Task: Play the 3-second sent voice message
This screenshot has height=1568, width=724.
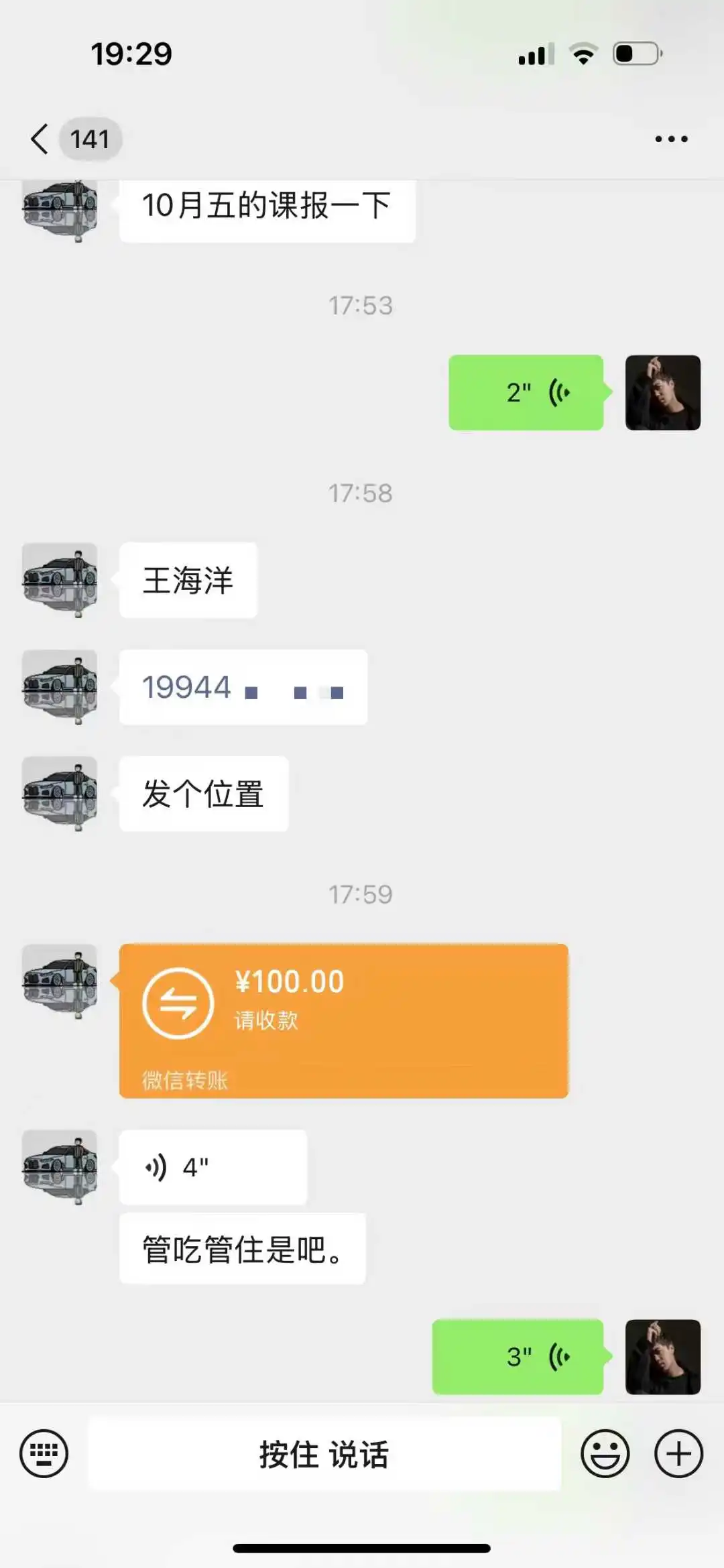Action: [x=518, y=1357]
